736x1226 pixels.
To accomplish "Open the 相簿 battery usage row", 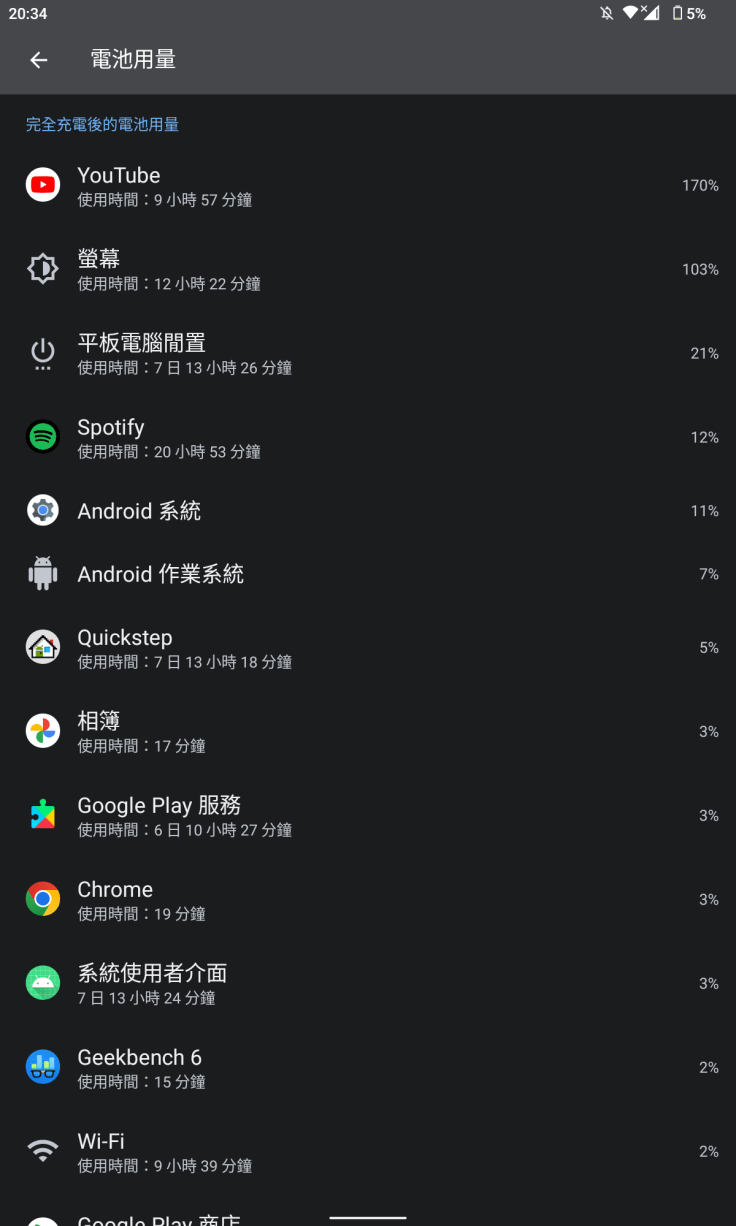I will [368, 732].
